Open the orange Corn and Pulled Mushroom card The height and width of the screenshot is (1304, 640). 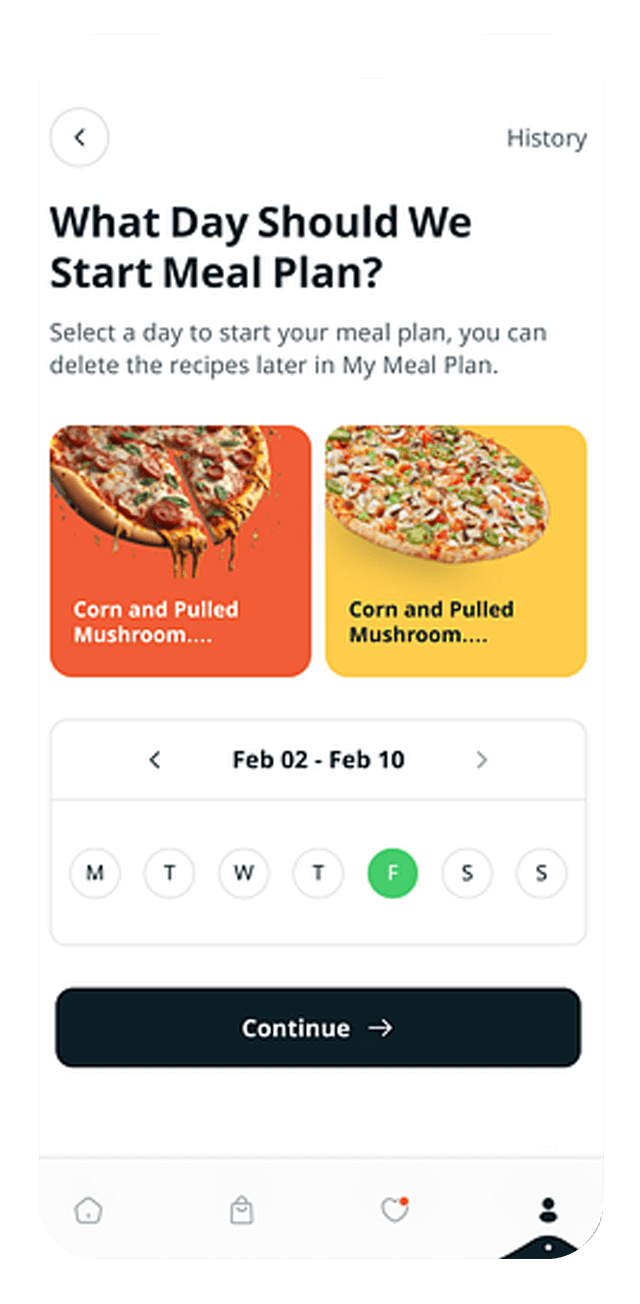pos(181,551)
